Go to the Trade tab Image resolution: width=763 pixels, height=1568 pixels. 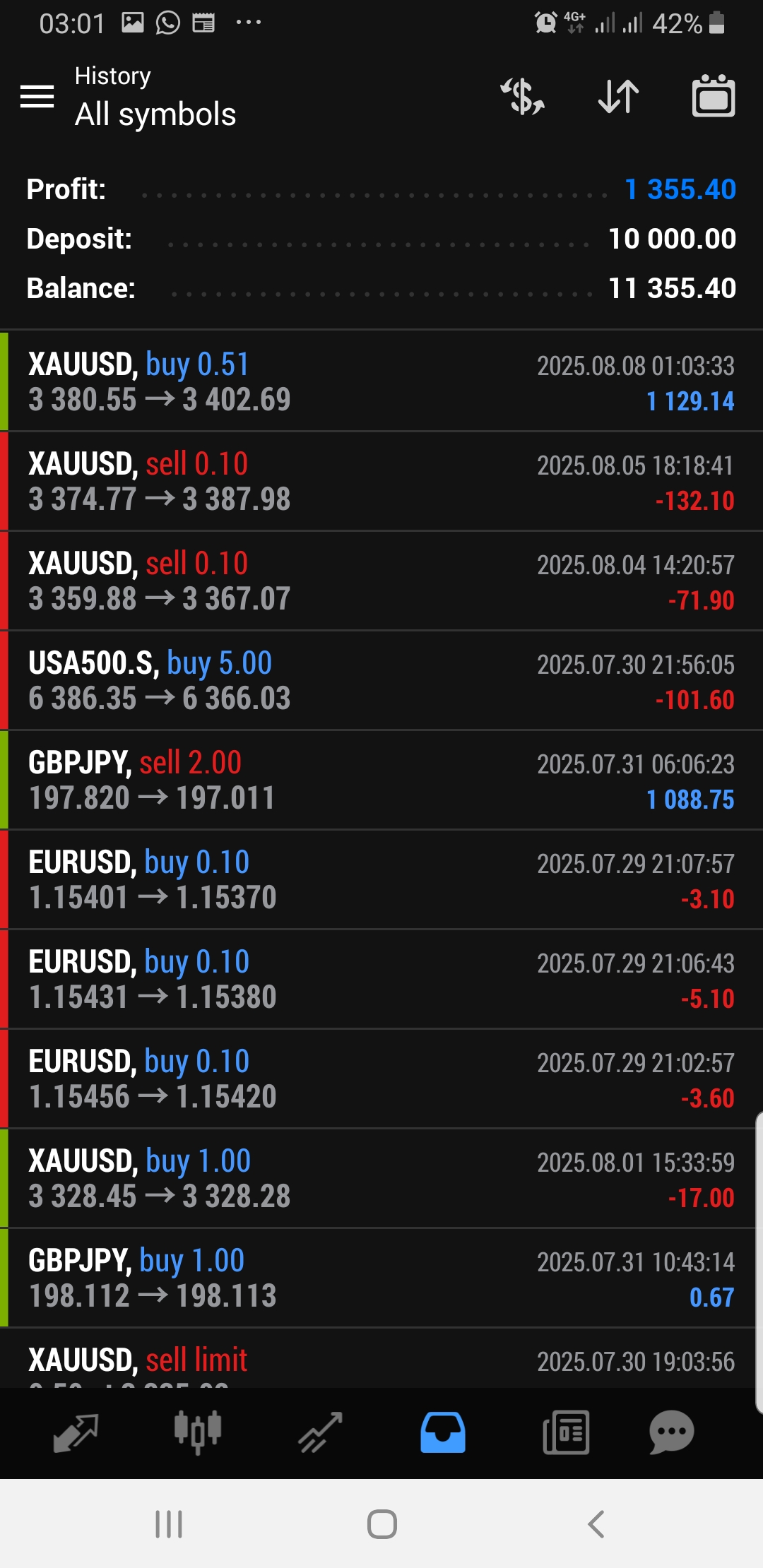pos(320,1432)
